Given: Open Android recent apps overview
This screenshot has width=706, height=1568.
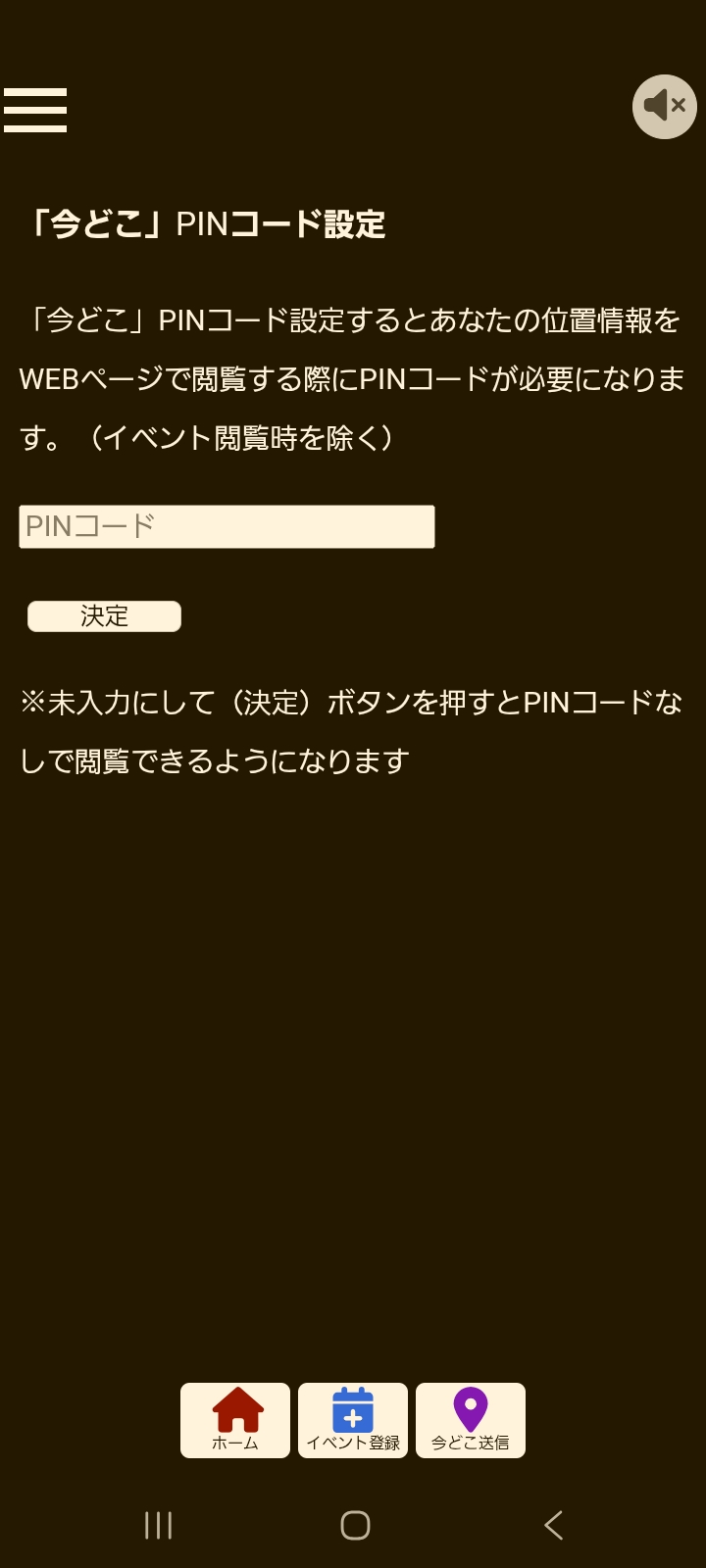Looking at the screenshot, I should pos(157,1526).
